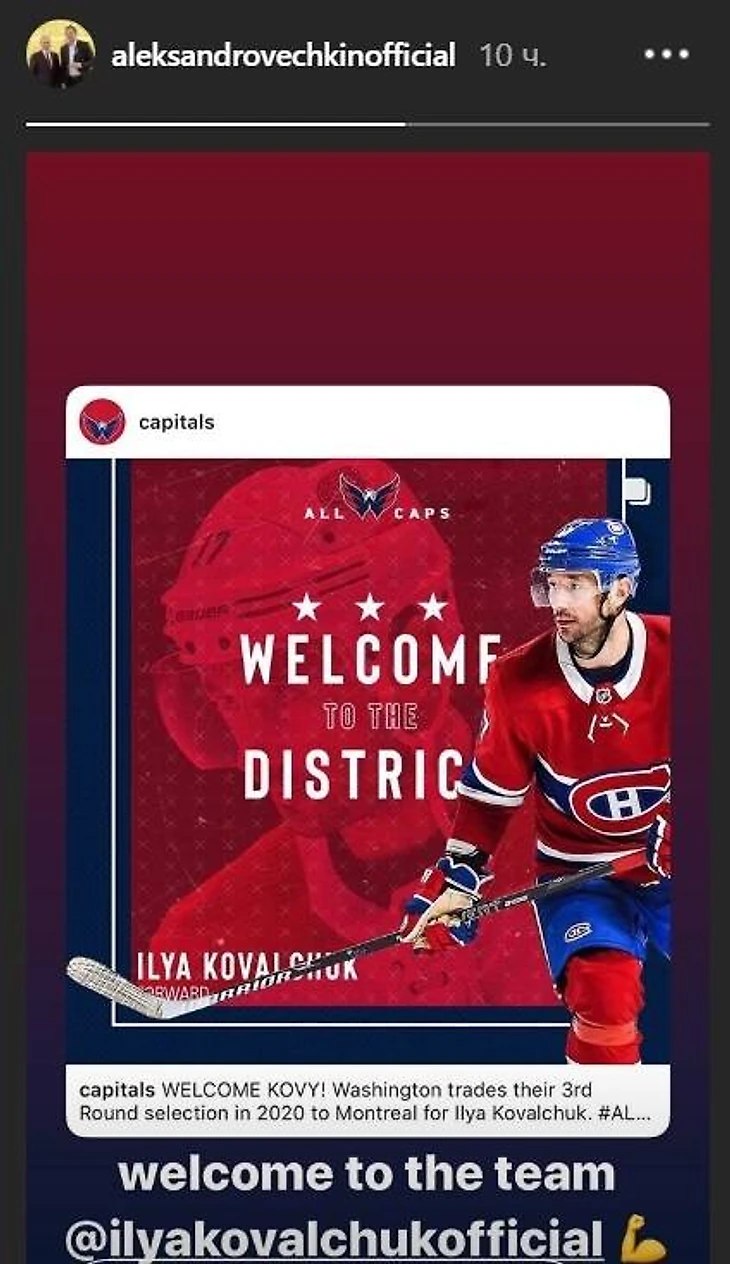Open aleksandrovechkinofficial's profile picture
This screenshot has width=730, height=1264.
(x=60, y=55)
